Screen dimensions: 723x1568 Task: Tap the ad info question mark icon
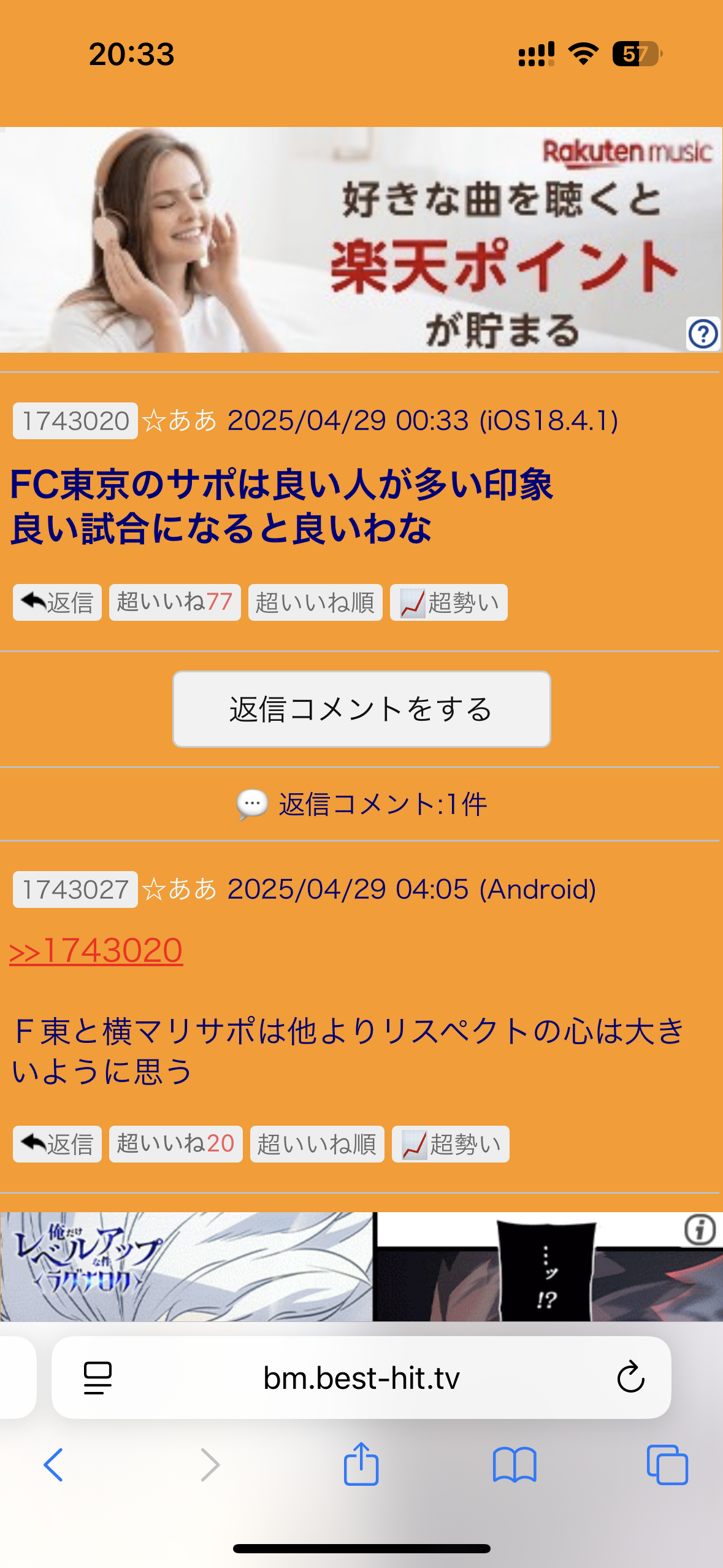click(x=703, y=334)
